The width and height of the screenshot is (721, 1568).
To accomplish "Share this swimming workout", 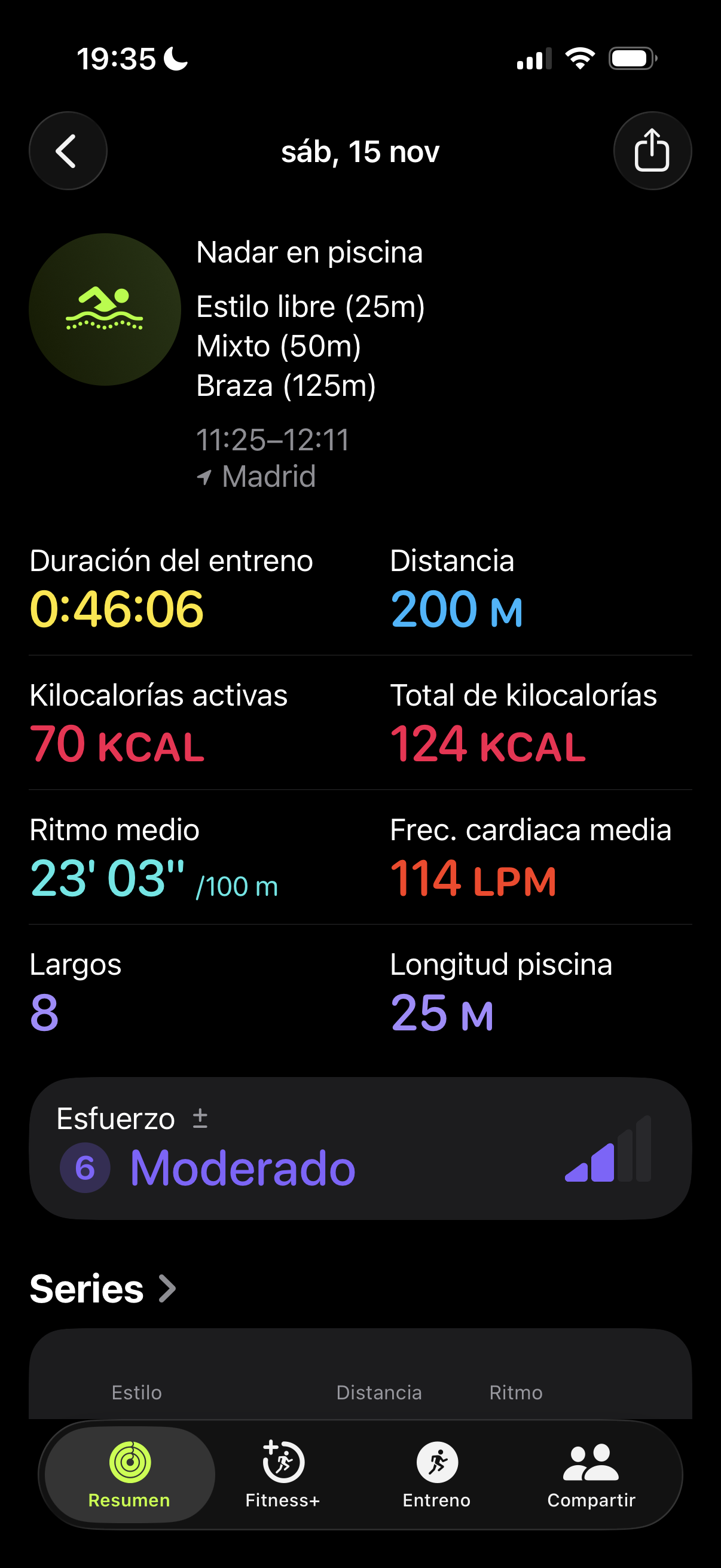I will [652, 151].
